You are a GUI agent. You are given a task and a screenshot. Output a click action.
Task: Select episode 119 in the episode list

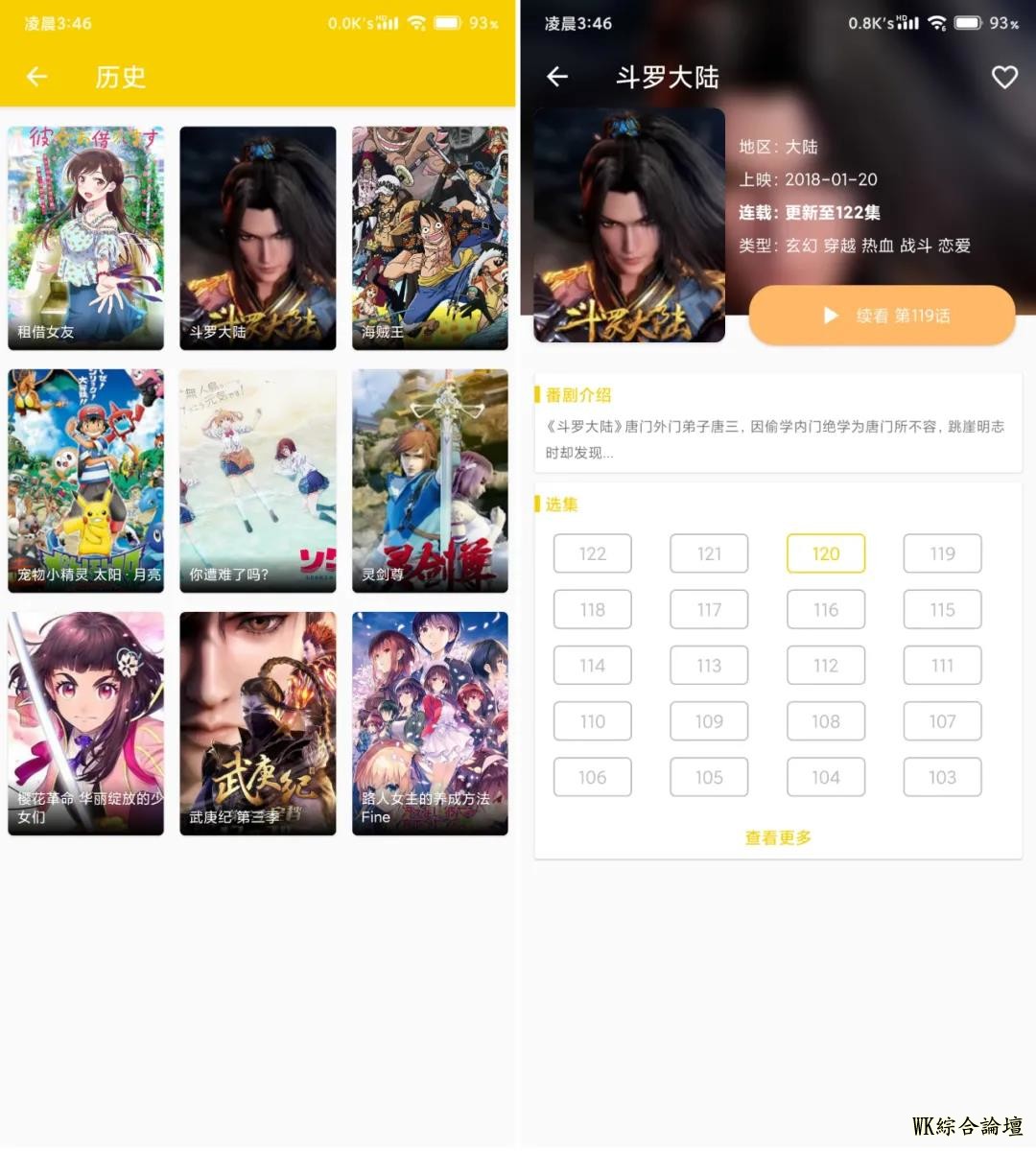click(942, 553)
